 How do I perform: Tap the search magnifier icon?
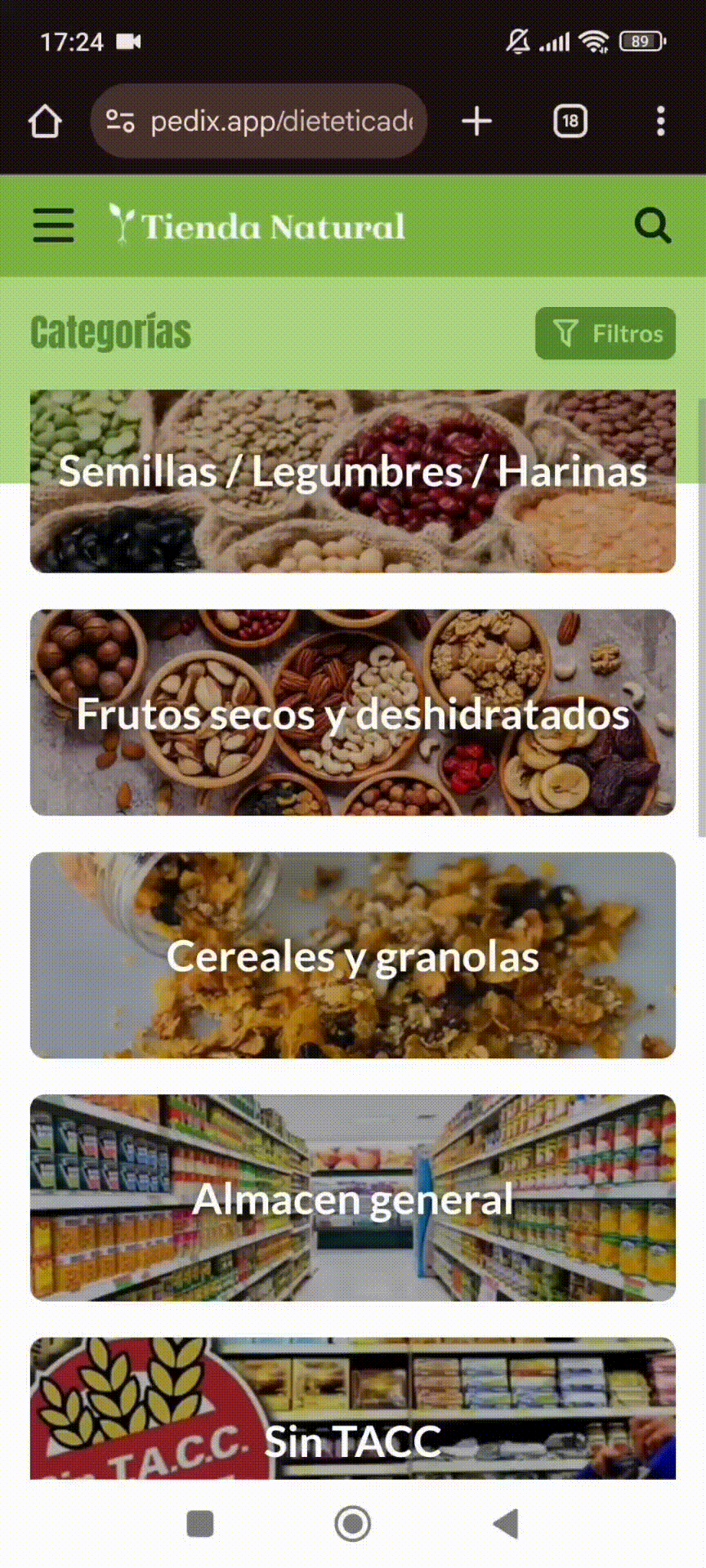click(x=653, y=226)
